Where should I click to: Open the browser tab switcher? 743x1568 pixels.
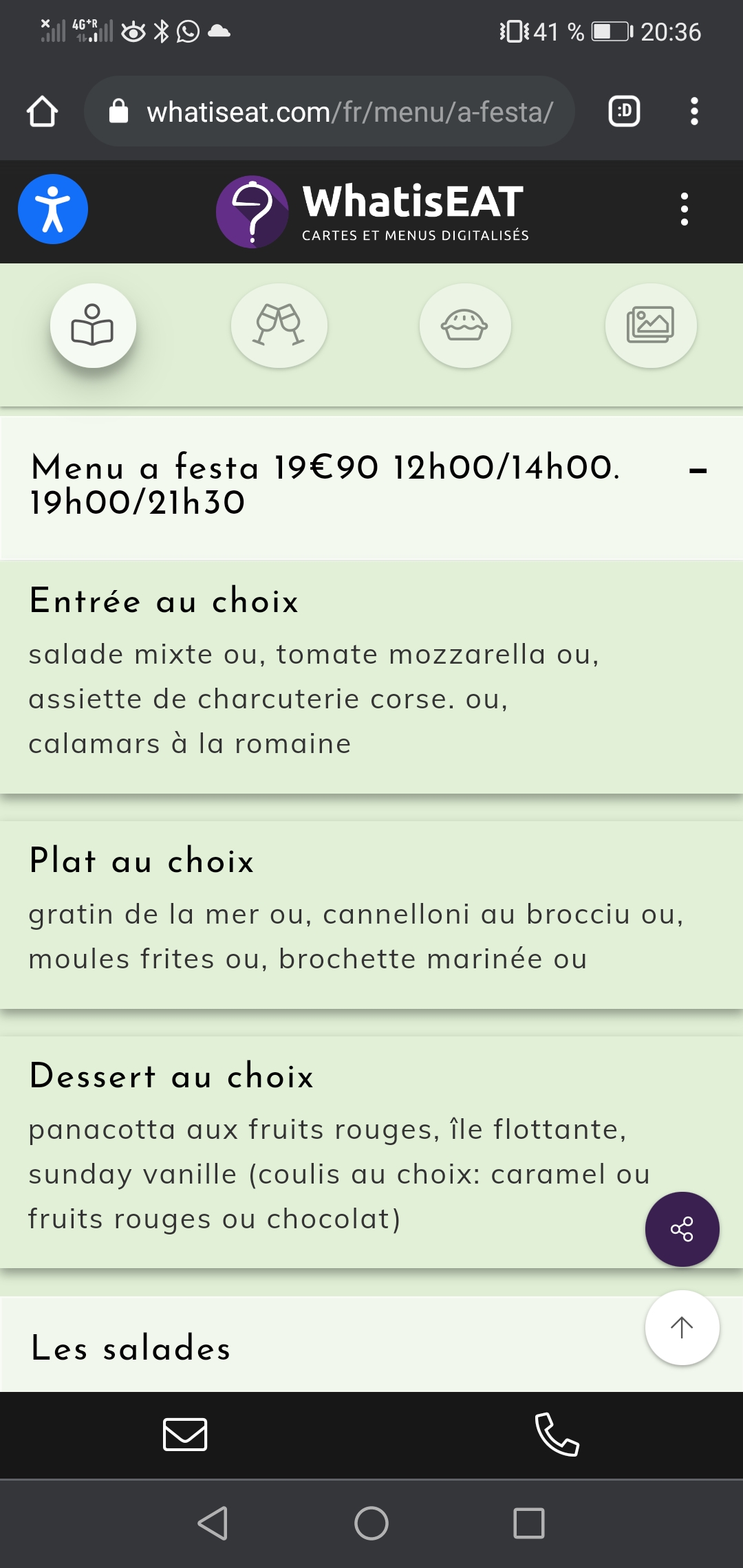point(624,111)
